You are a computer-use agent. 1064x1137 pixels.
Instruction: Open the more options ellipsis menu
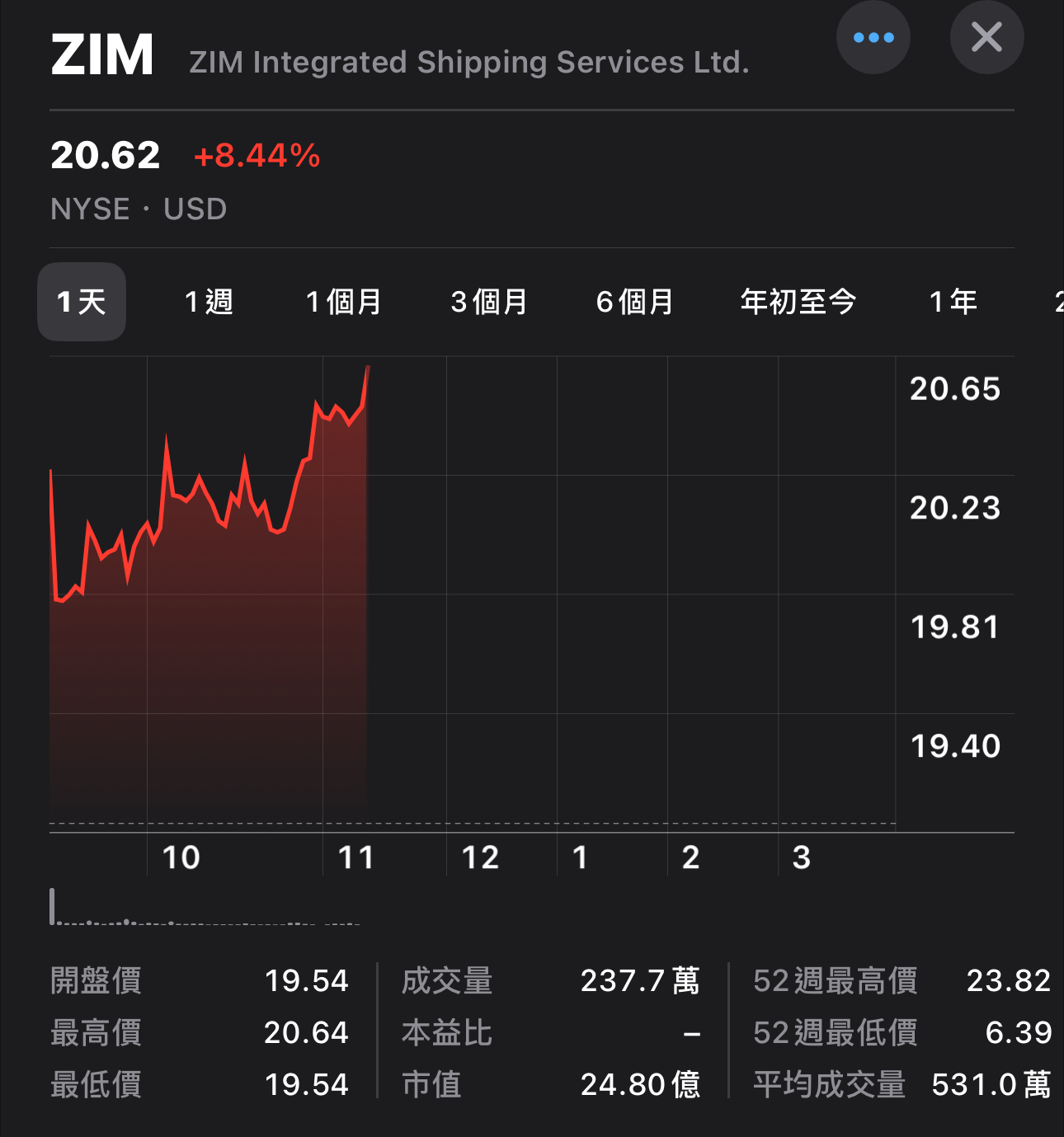(873, 37)
